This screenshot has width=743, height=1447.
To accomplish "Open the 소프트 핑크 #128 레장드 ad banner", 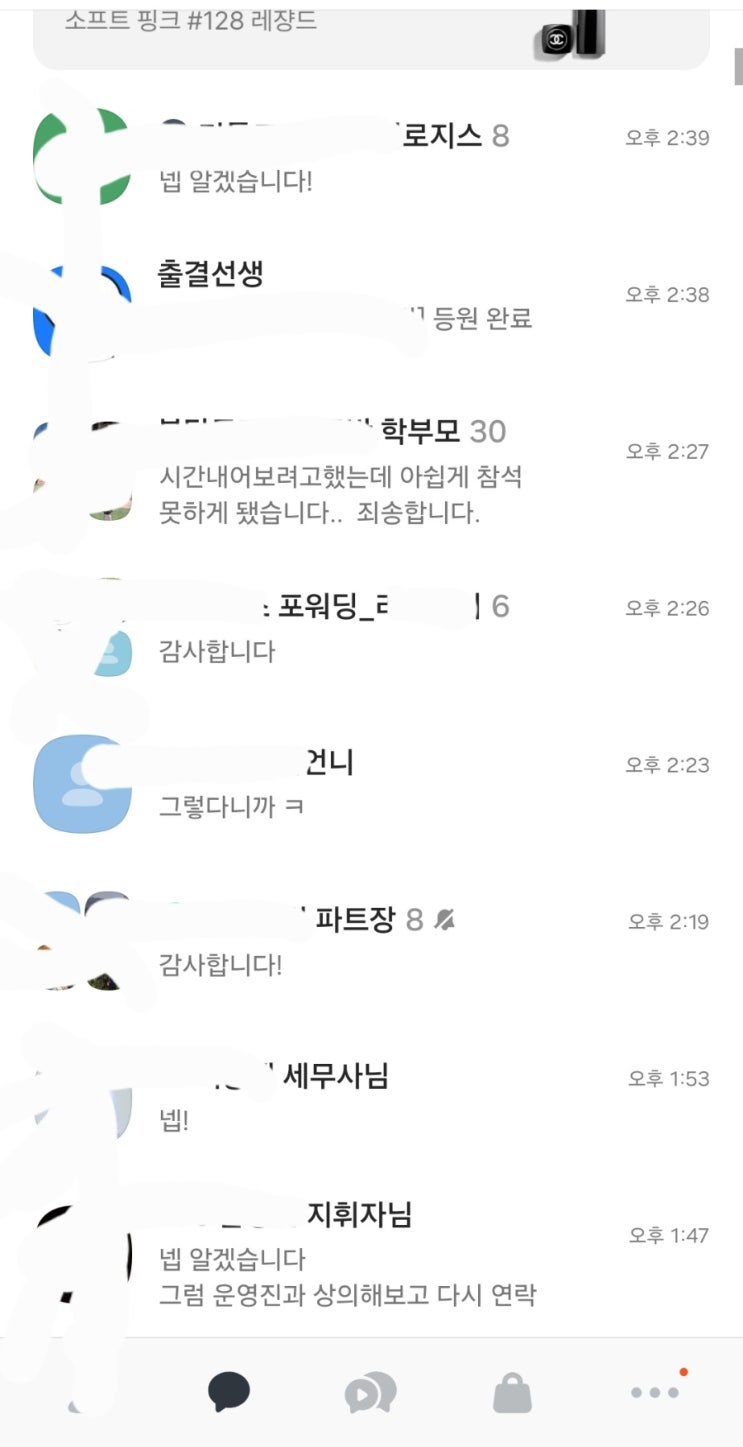I will coord(370,35).
